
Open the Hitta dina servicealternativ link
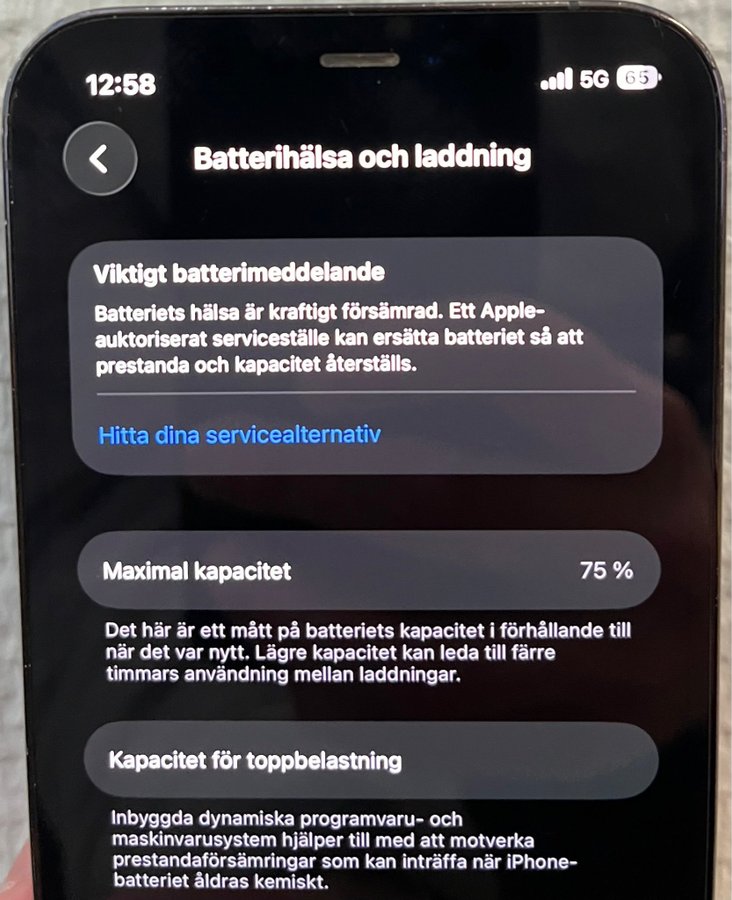coord(239,435)
